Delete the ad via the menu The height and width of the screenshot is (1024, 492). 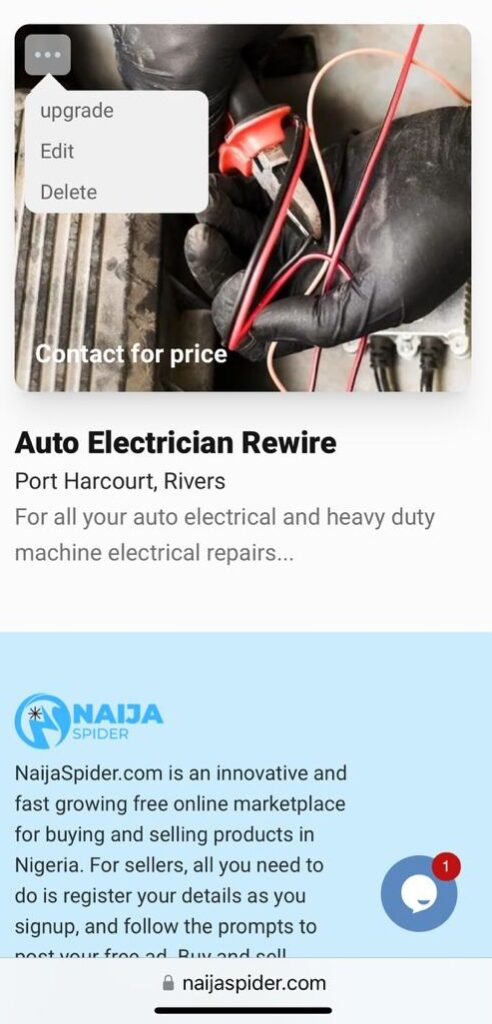coord(69,192)
